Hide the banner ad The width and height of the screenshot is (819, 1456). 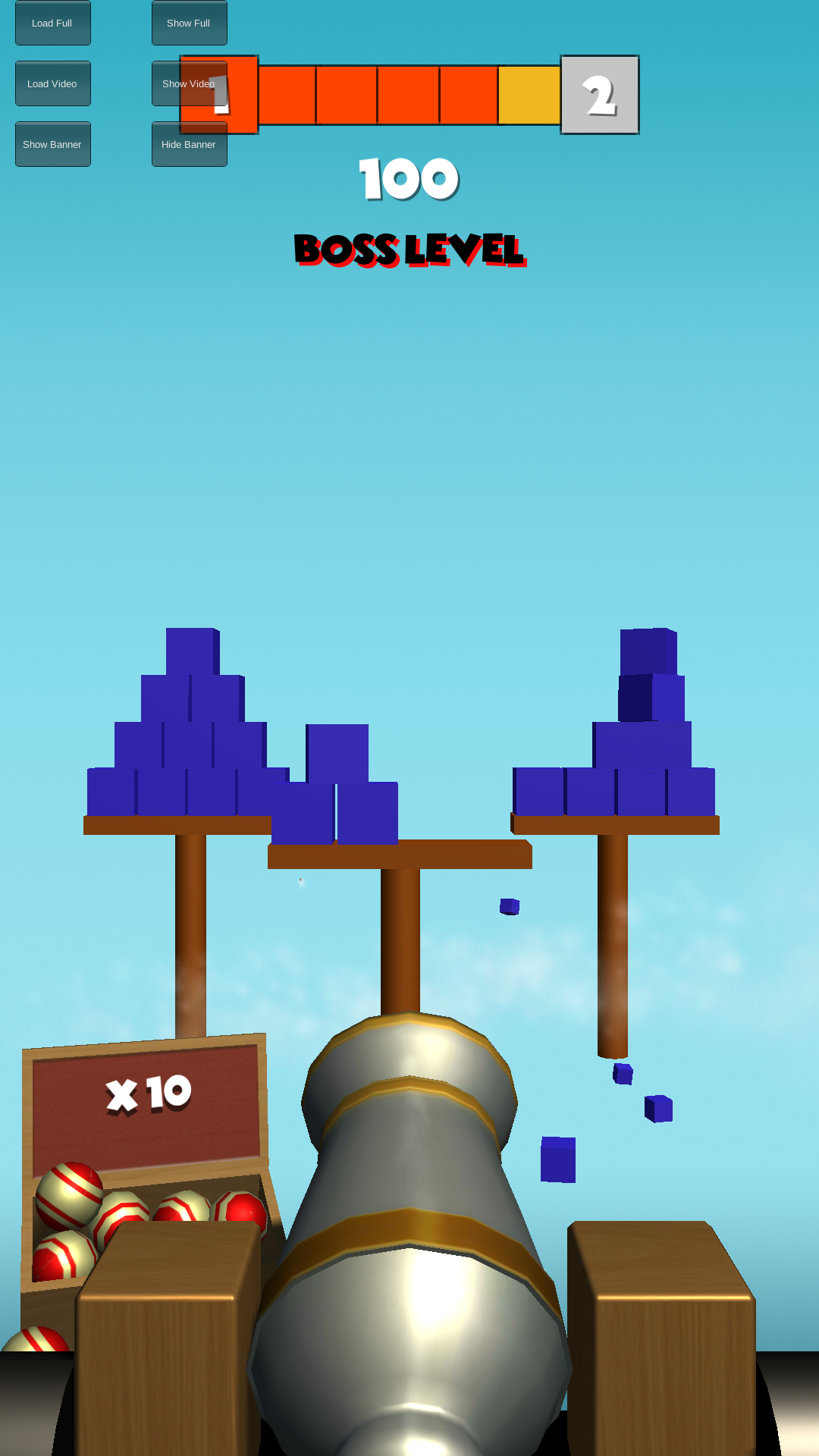tap(189, 144)
